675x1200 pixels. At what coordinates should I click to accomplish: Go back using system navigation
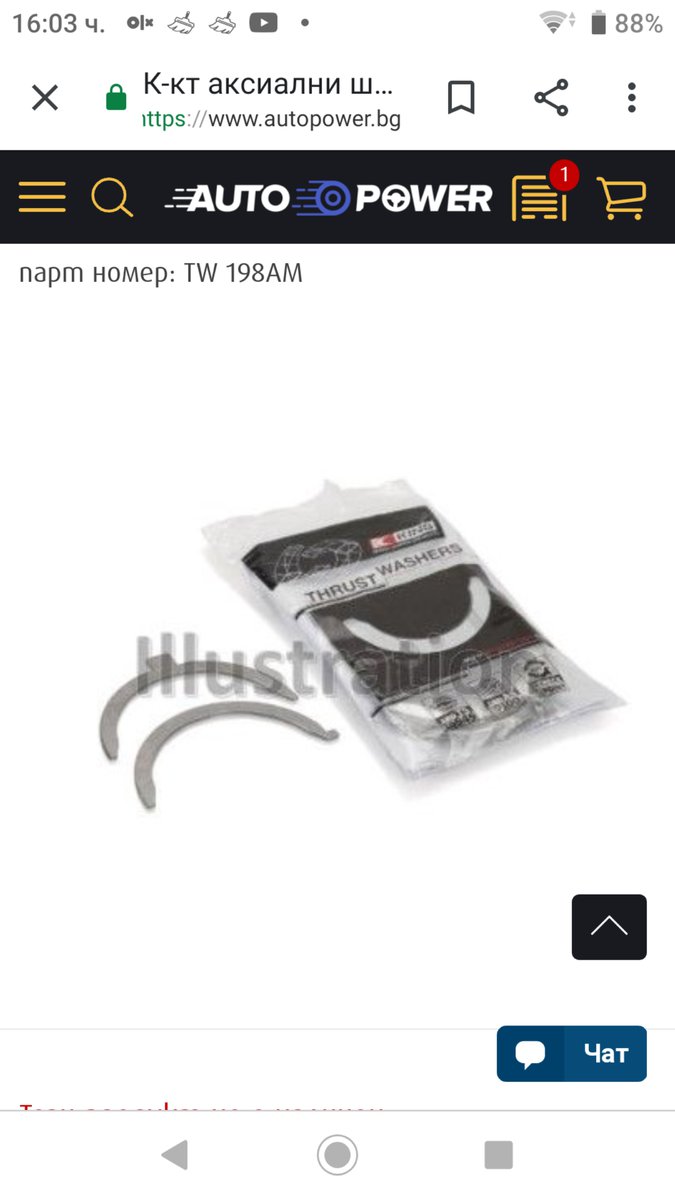tap(175, 1155)
